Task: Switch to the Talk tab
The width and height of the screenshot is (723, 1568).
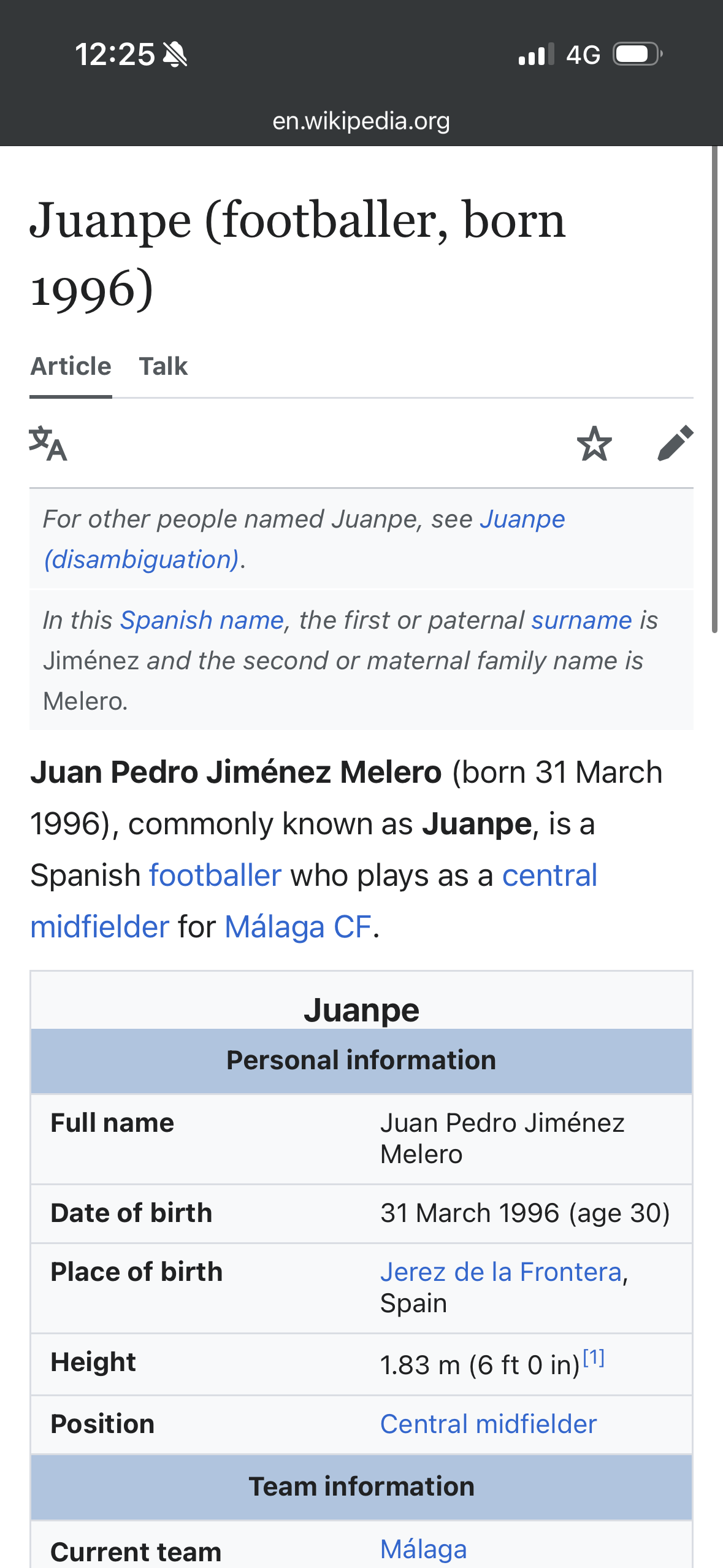Action: [163, 366]
